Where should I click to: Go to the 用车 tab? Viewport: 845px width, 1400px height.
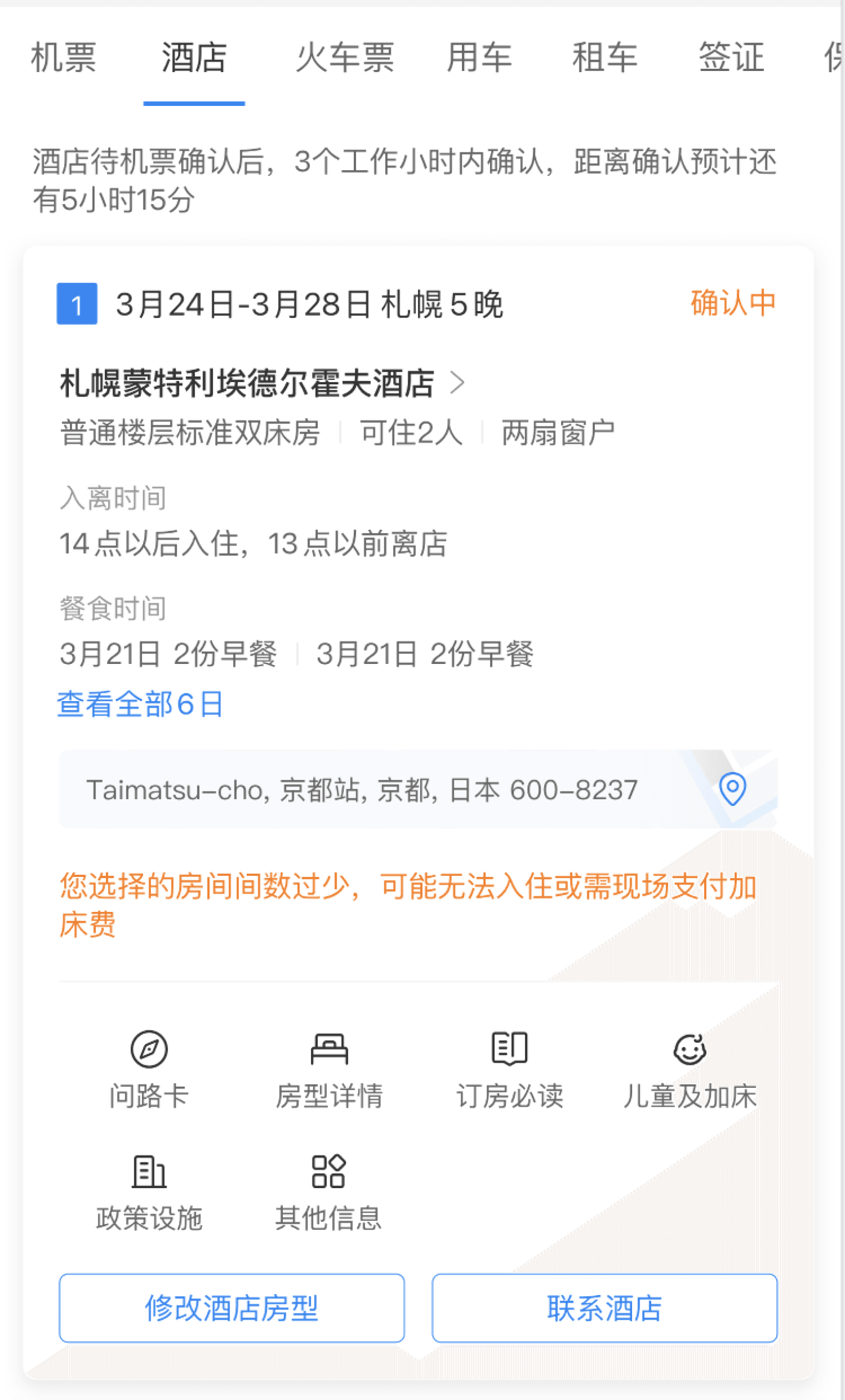tap(479, 58)
